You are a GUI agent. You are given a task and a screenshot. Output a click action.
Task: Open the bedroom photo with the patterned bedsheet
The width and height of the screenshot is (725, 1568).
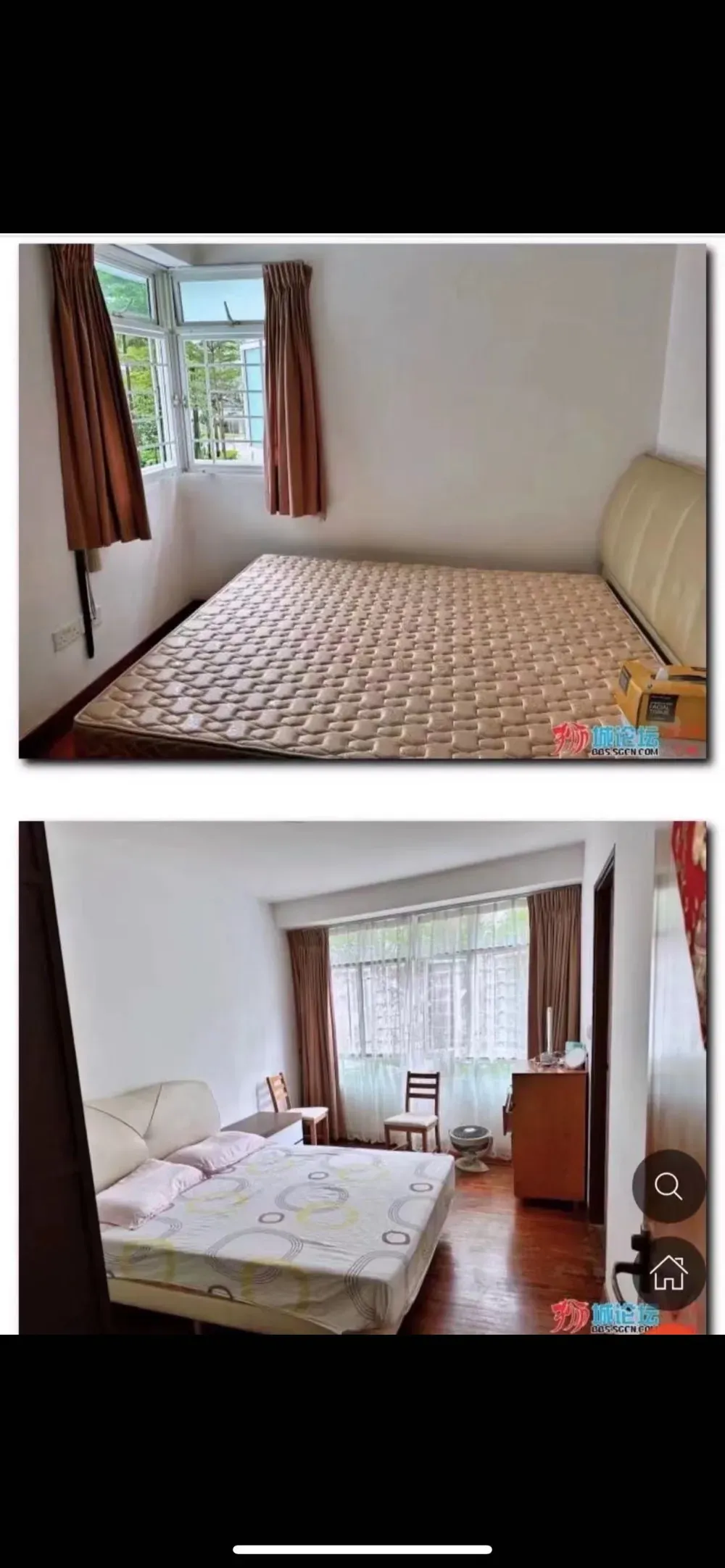[x=362, y=1077]
